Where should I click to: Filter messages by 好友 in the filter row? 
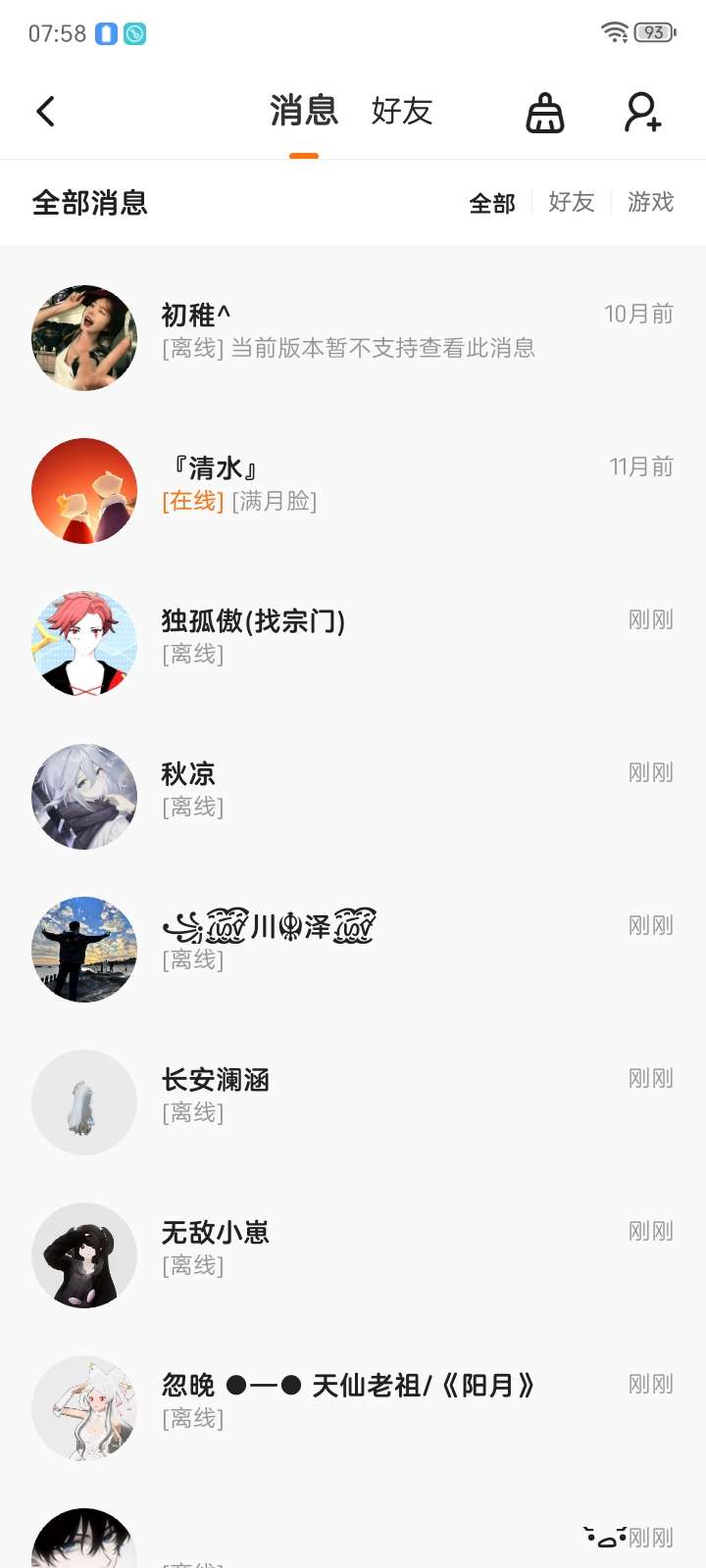click(x=572, y=203)
